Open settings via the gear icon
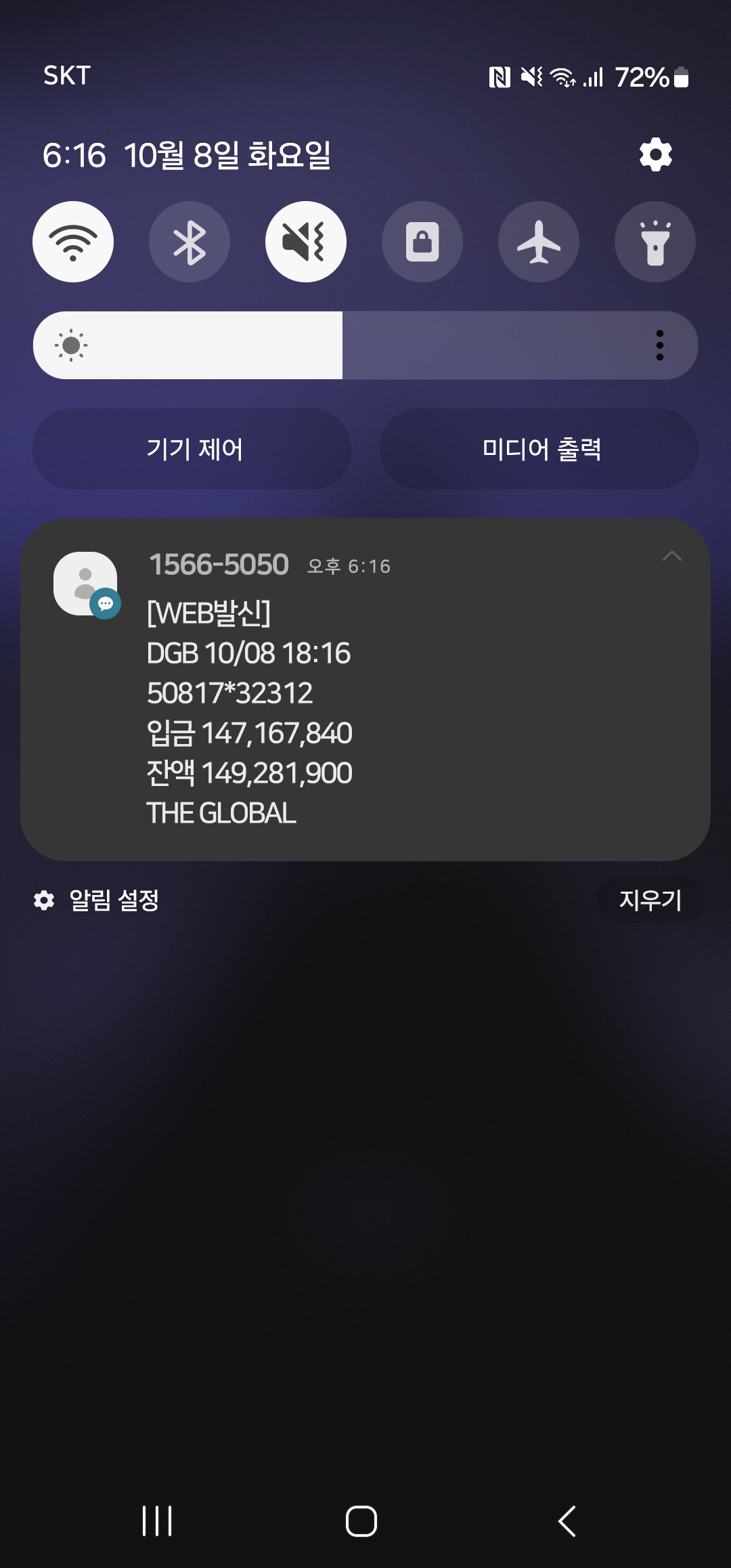The image size is (731, 1568). [655, 155]
